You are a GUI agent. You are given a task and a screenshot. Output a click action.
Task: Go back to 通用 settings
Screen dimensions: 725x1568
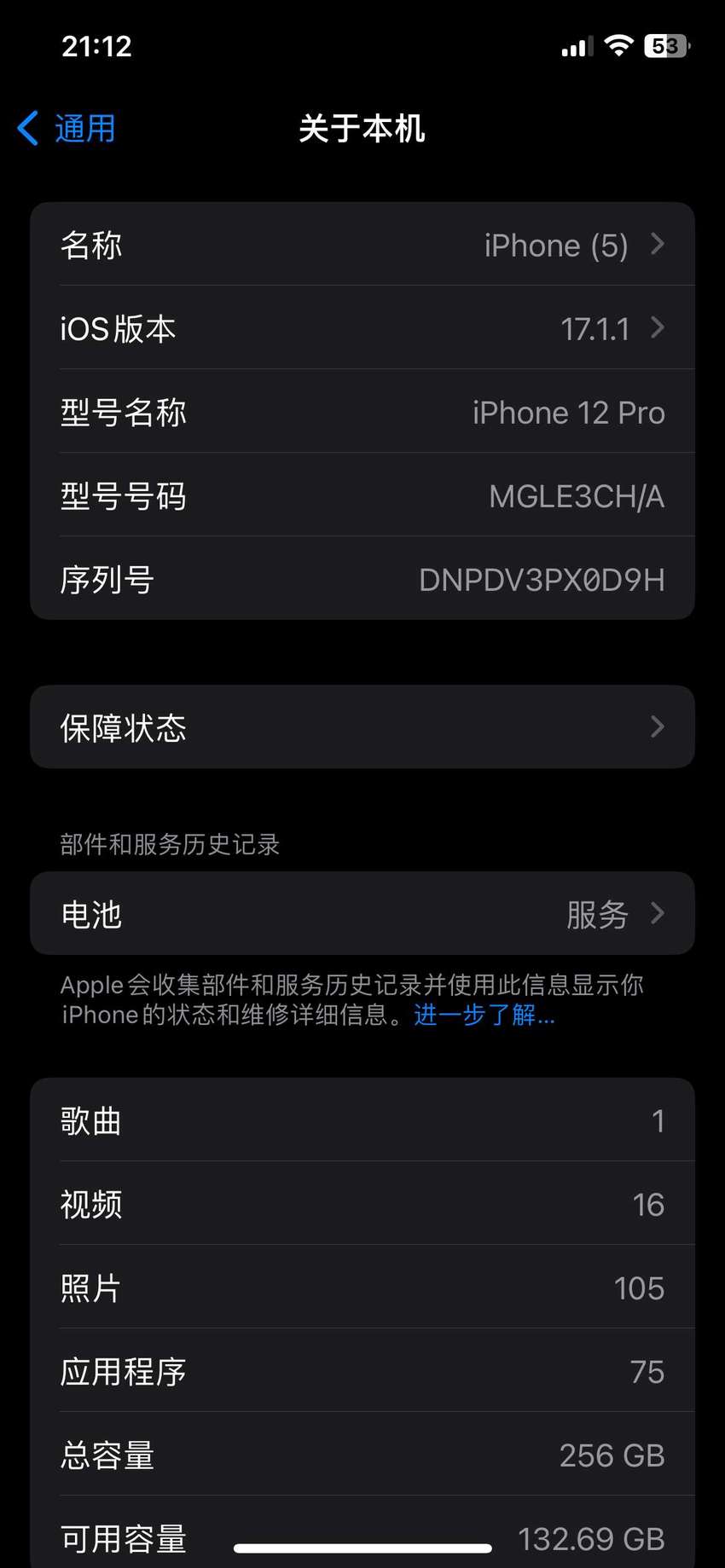(67, 129)
